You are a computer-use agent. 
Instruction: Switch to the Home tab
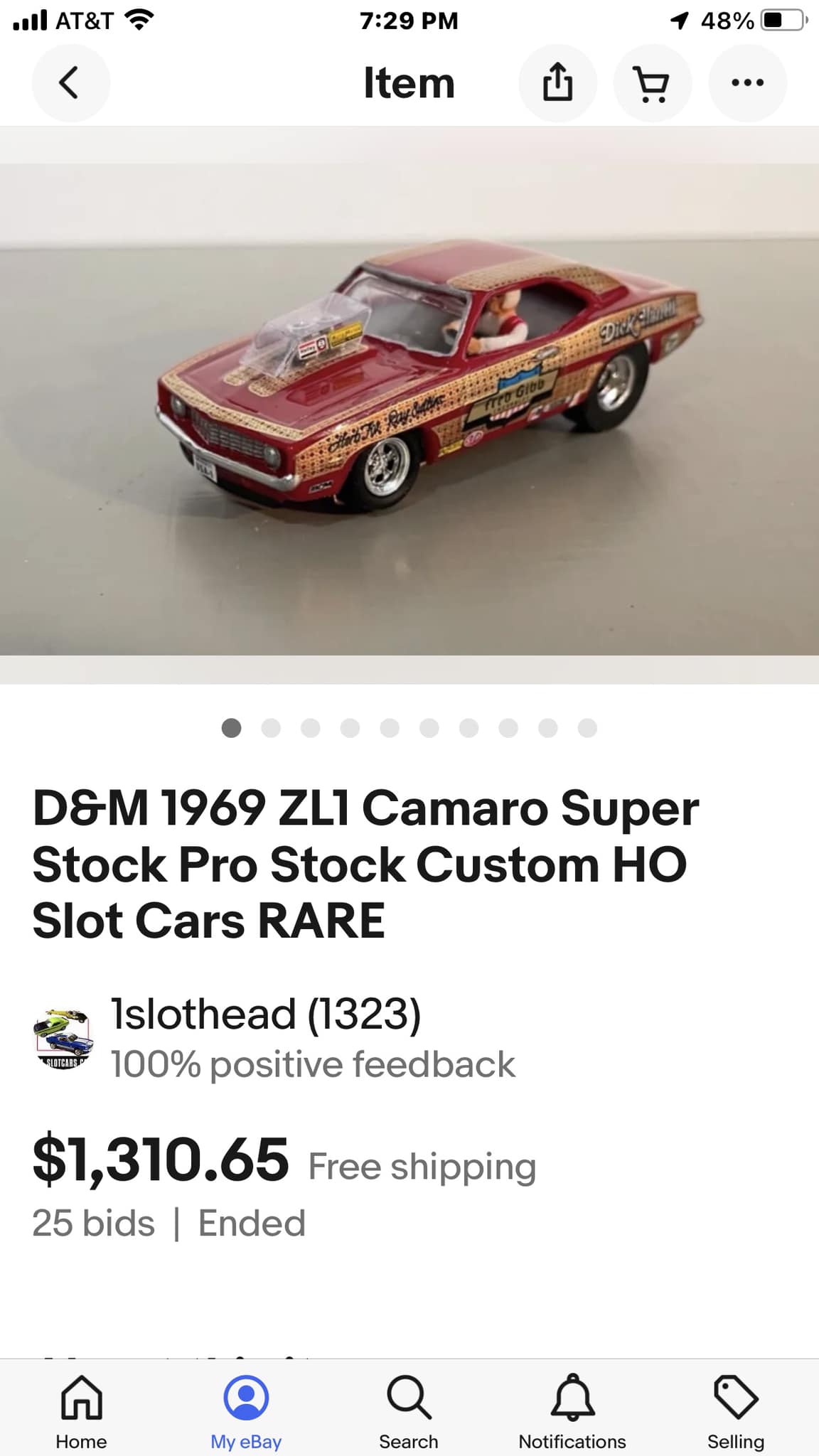(82, 1411)
